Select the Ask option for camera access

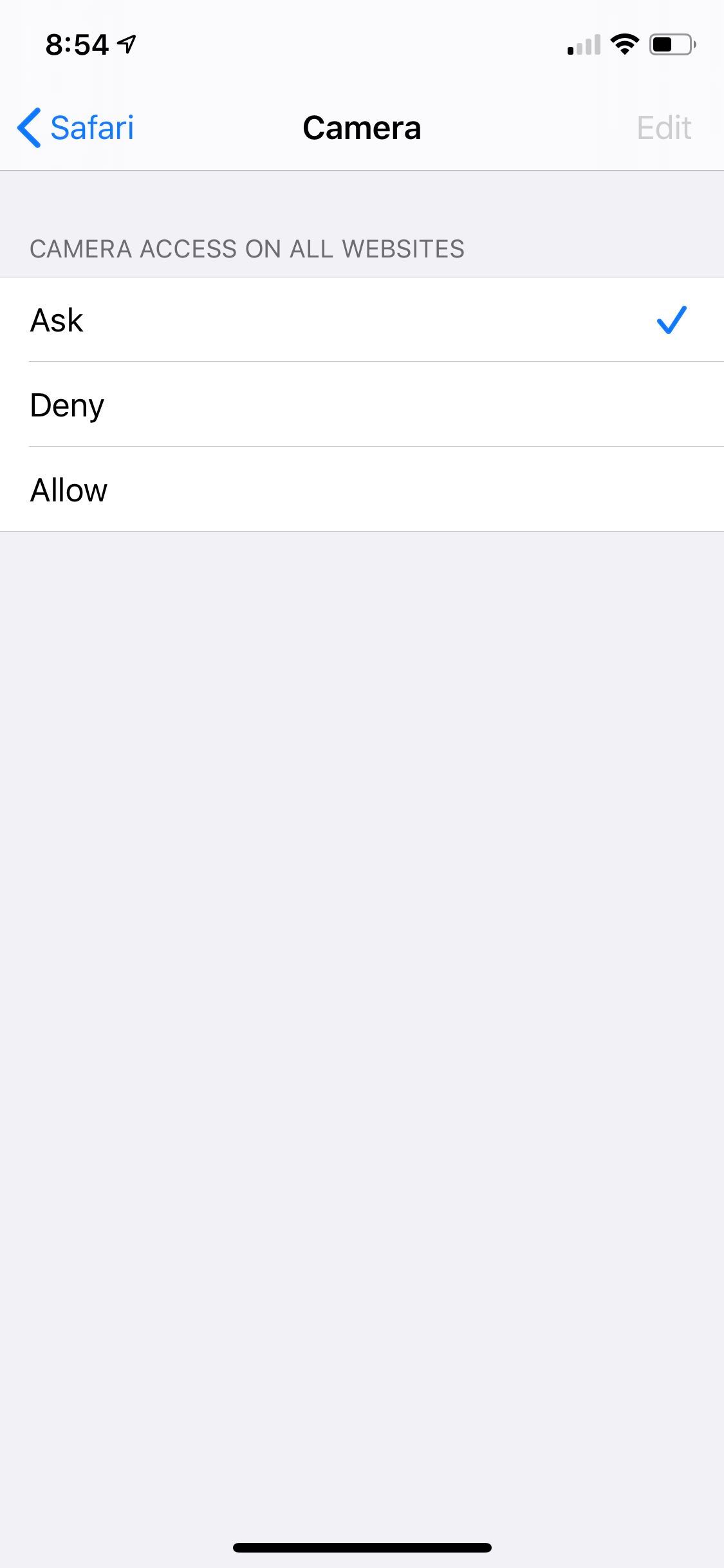[362, 320]
